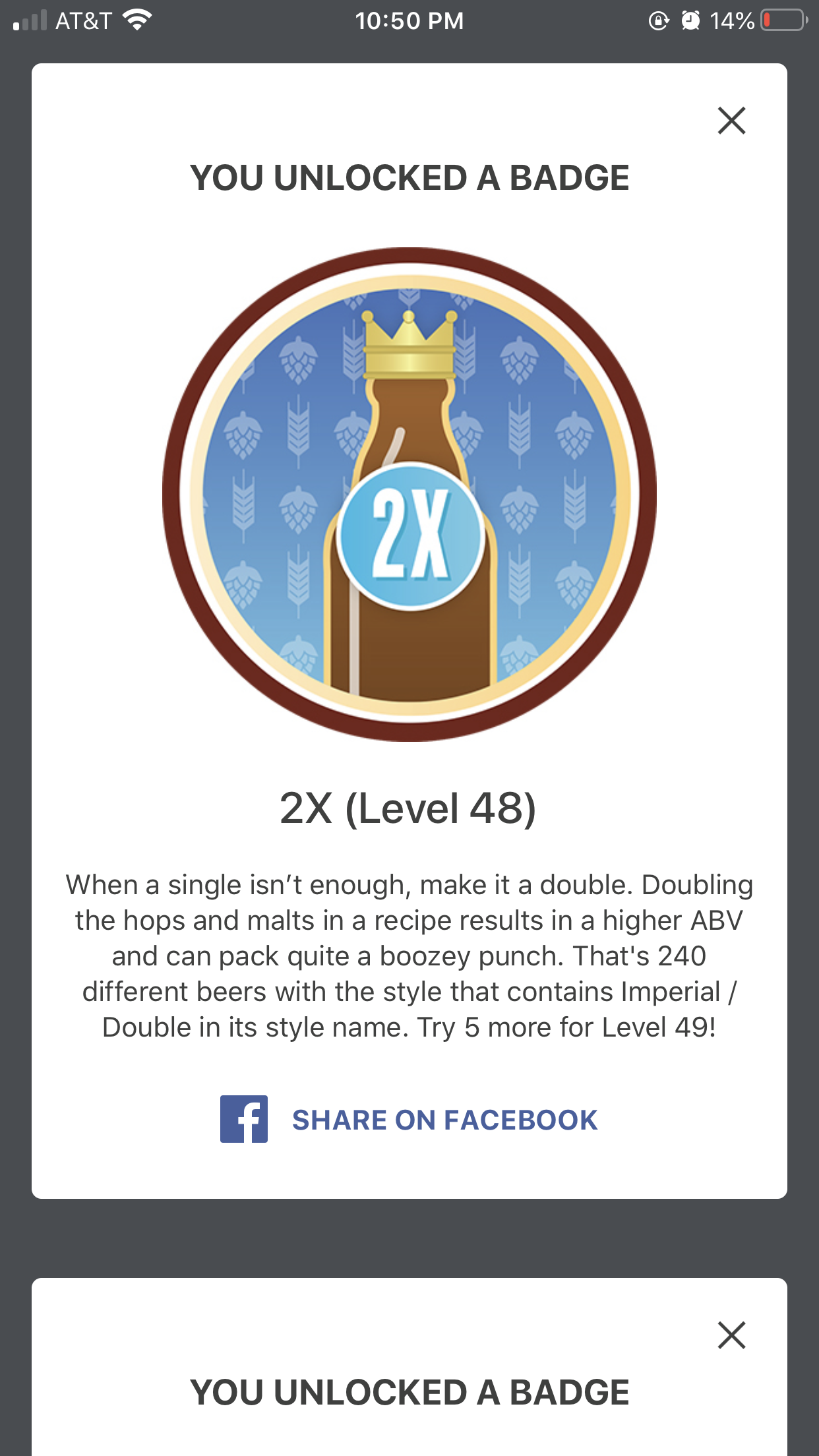Share the 2X badge on Facebook
This screenshot has width=819, height=1456.
tap(409, 1120)
